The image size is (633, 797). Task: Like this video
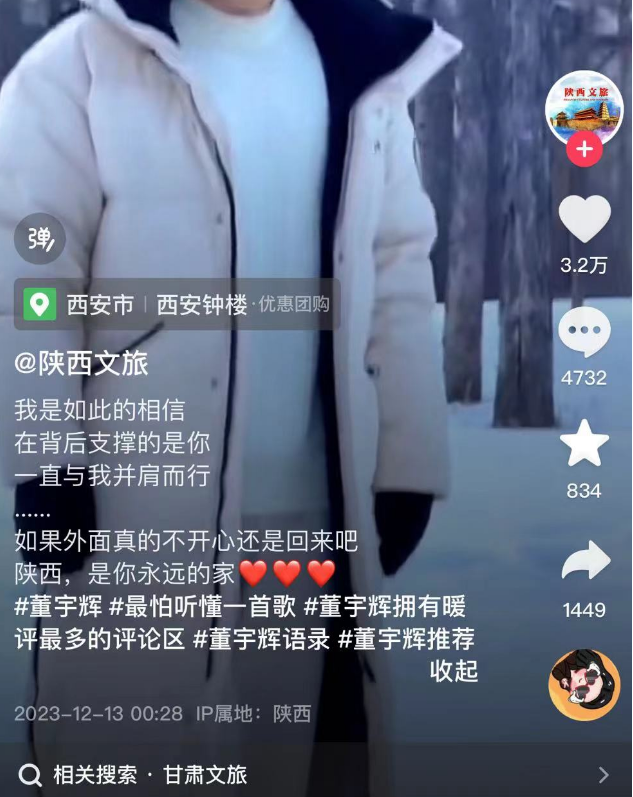click(584, 220)
